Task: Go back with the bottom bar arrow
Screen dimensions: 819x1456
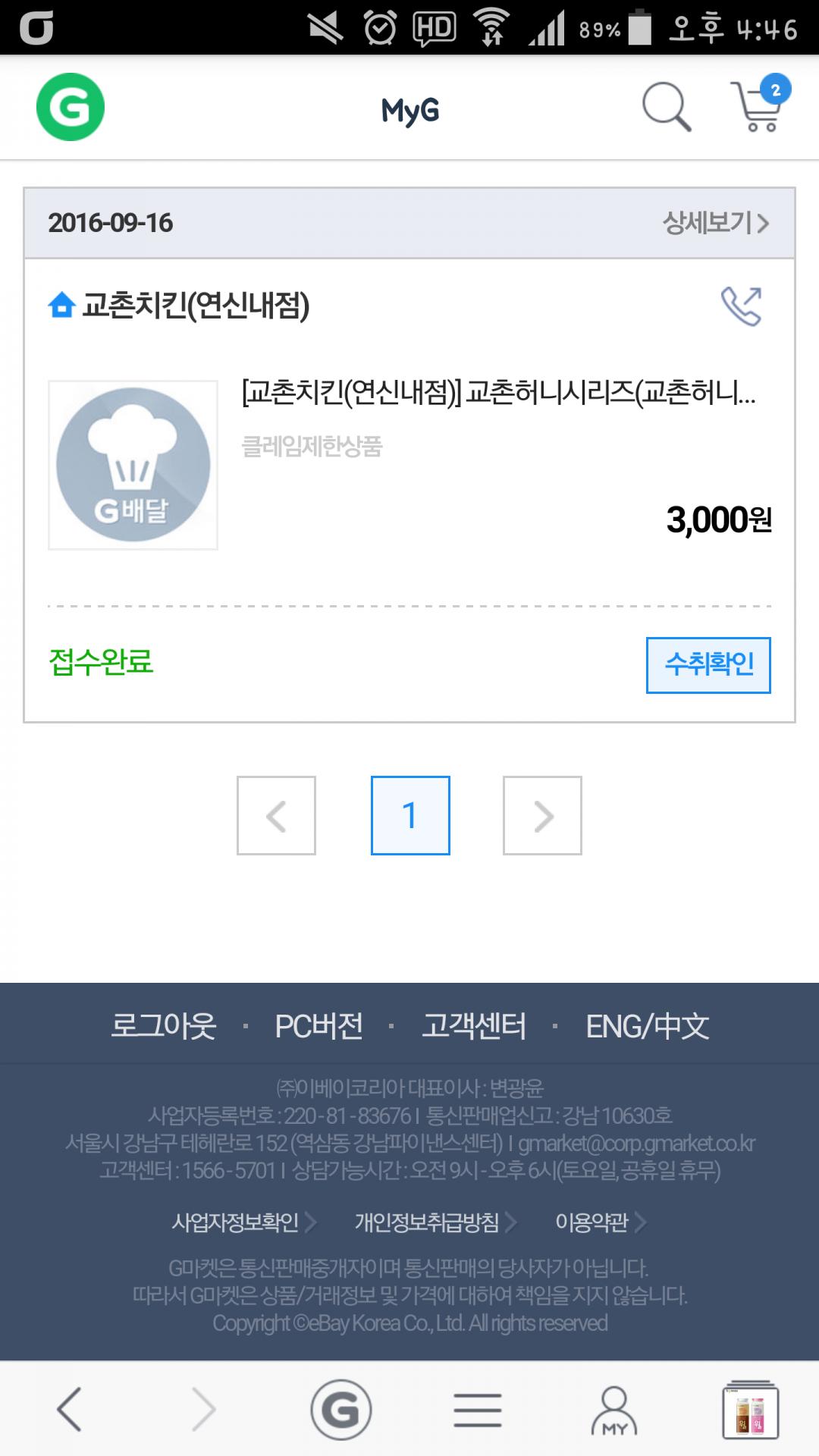Action: tap(70, 1409)
